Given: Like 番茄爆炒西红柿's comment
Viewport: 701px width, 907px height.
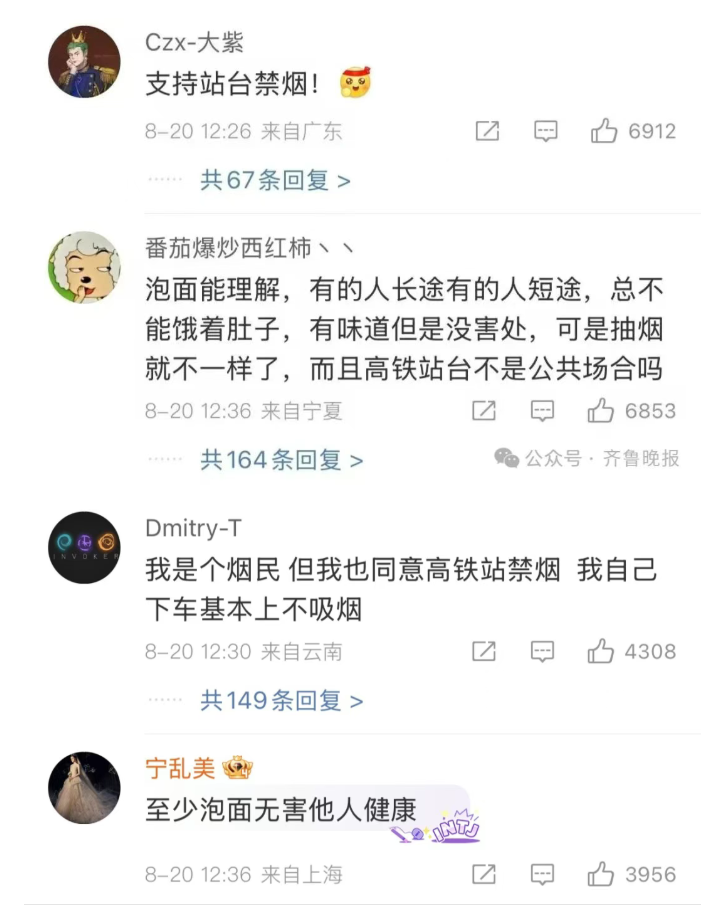Looking at the screenshot, I should (600, 410).
